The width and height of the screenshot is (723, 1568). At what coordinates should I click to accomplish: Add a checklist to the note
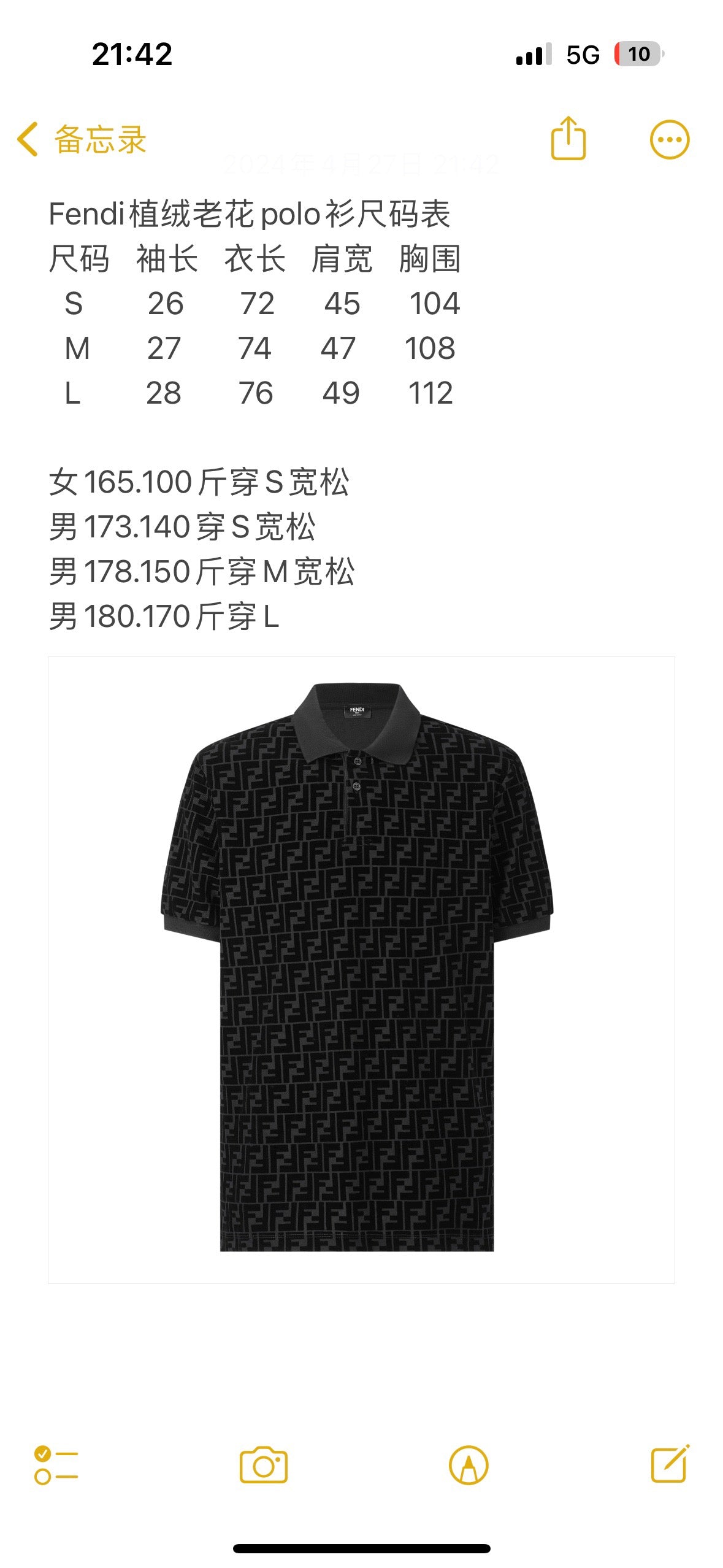coord(56,1465)
